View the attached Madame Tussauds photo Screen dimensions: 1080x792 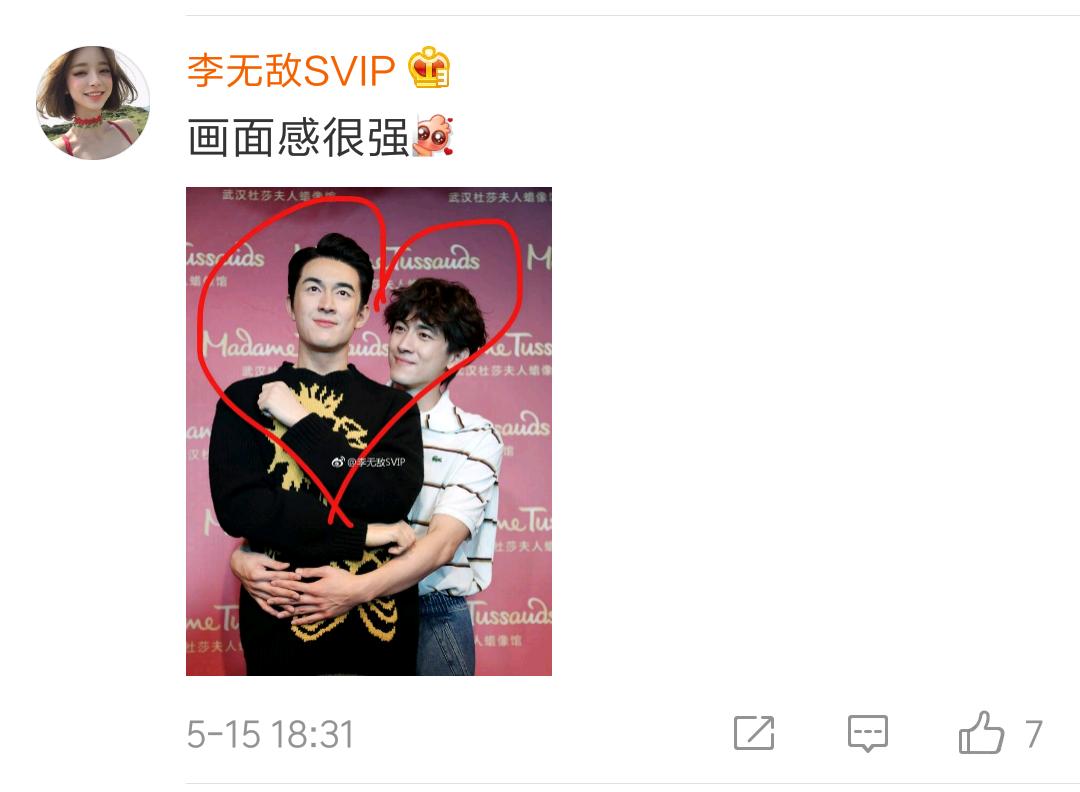tap(368, 431)
